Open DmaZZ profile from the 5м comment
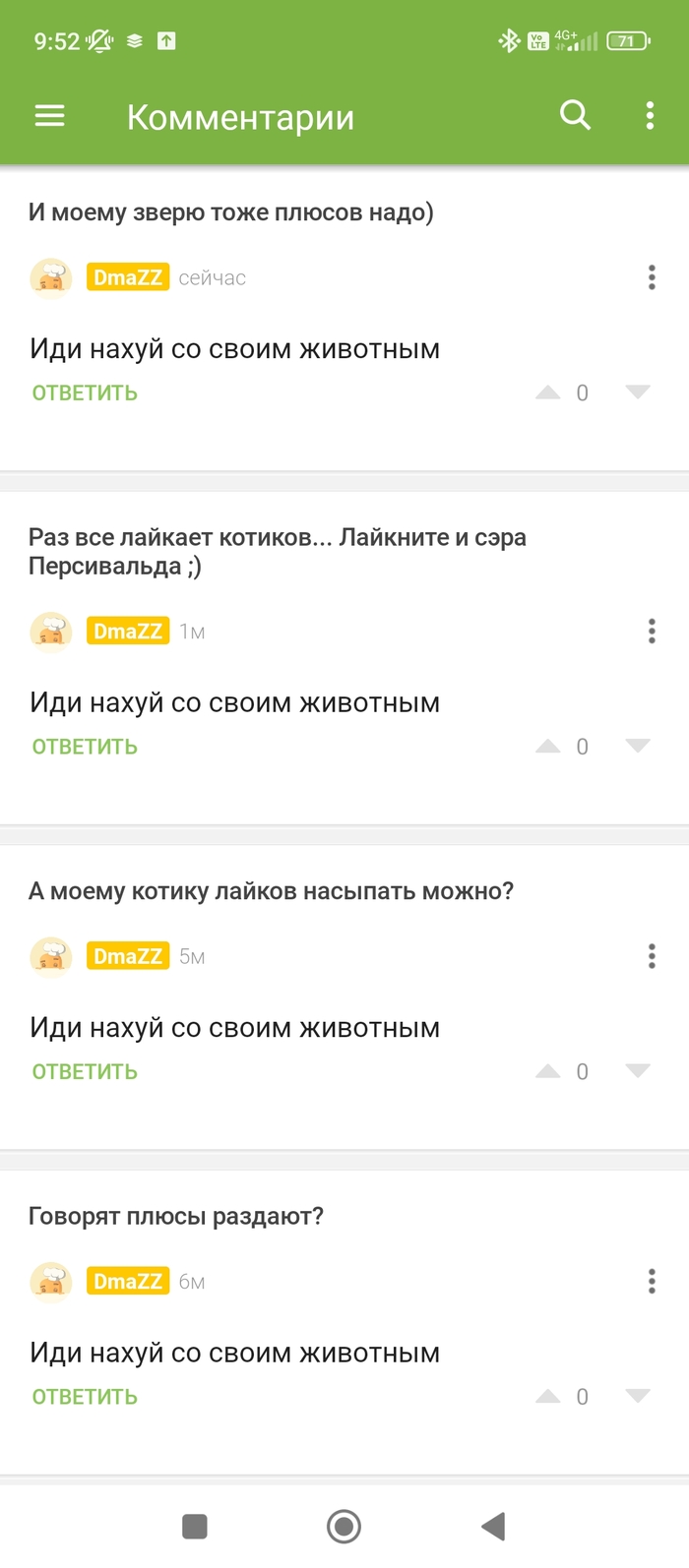This screenshot has height=1568, width=689. [x=128, y=956]
